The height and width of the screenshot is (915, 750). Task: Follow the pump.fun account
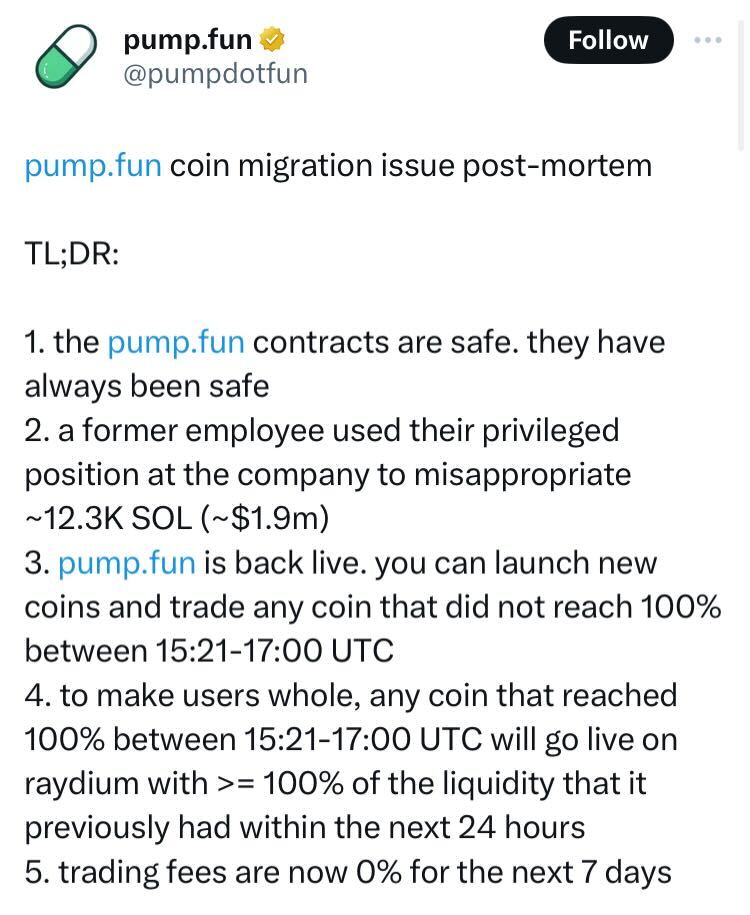tap(608, 40)
